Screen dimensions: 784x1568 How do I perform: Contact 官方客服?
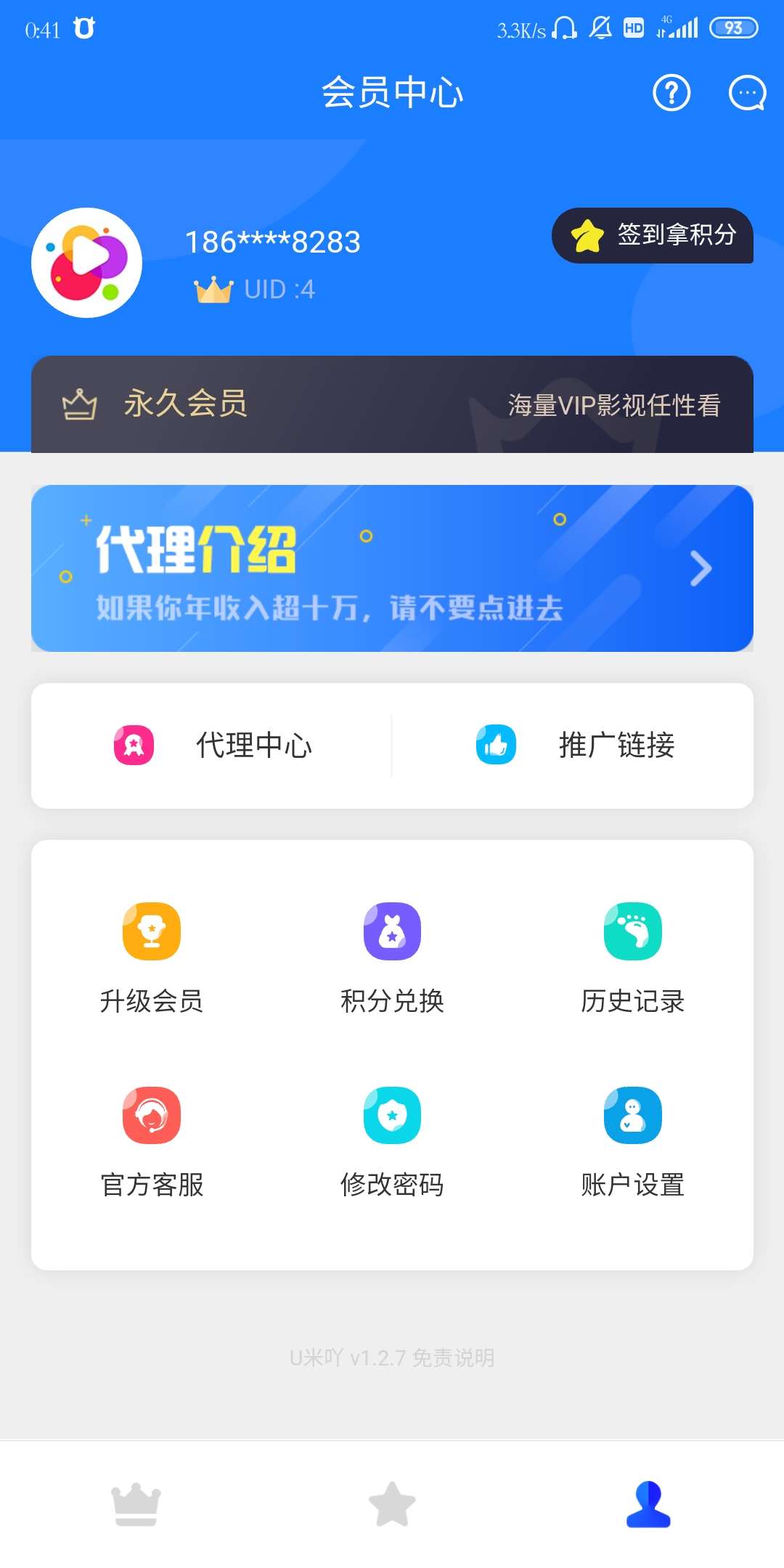[x=151, y=1141]
